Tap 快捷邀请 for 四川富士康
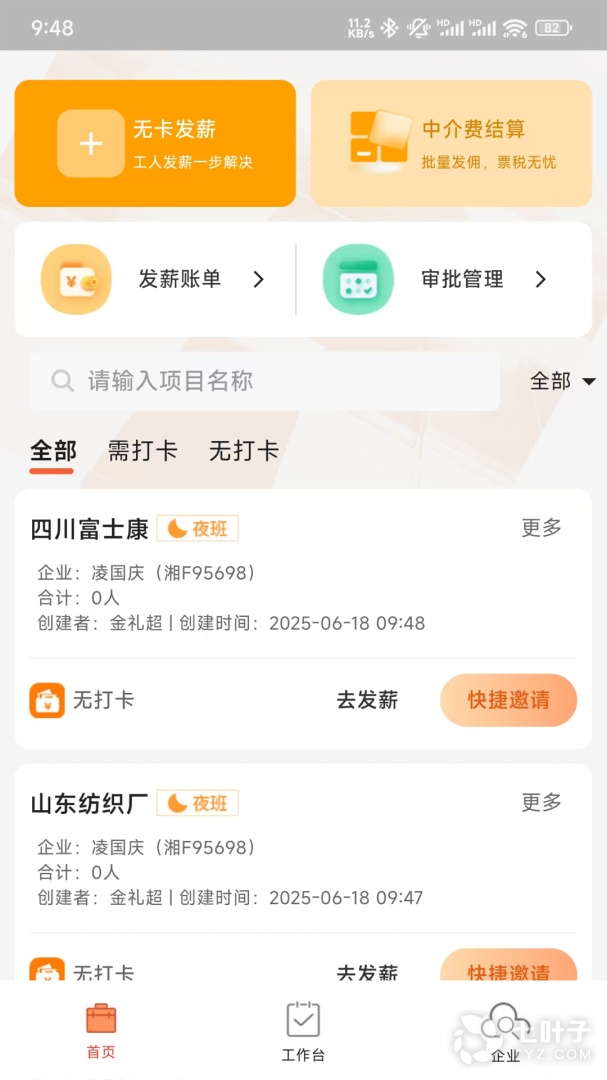This screenshot has width=607, height=1080. point(508,700)
